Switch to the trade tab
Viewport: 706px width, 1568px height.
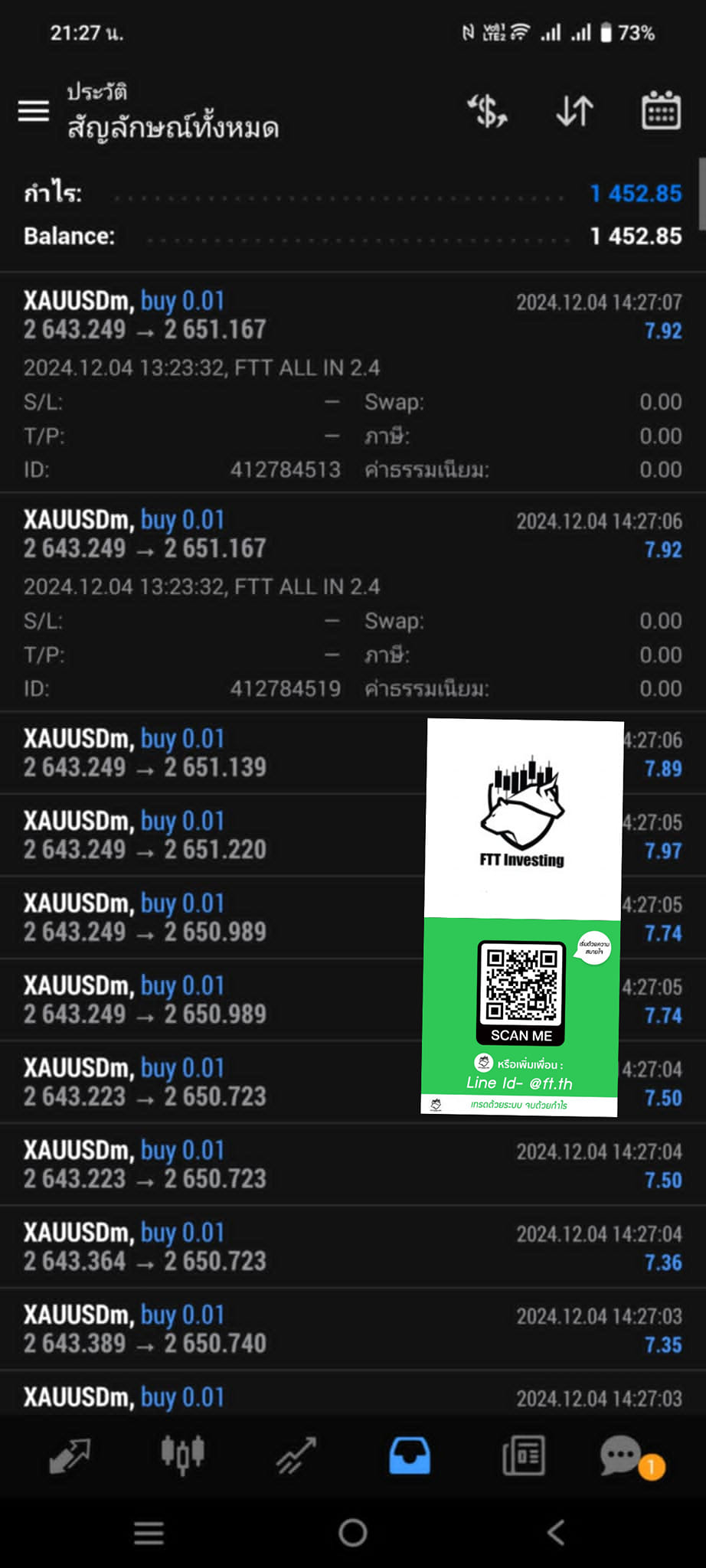point(296,1455)
